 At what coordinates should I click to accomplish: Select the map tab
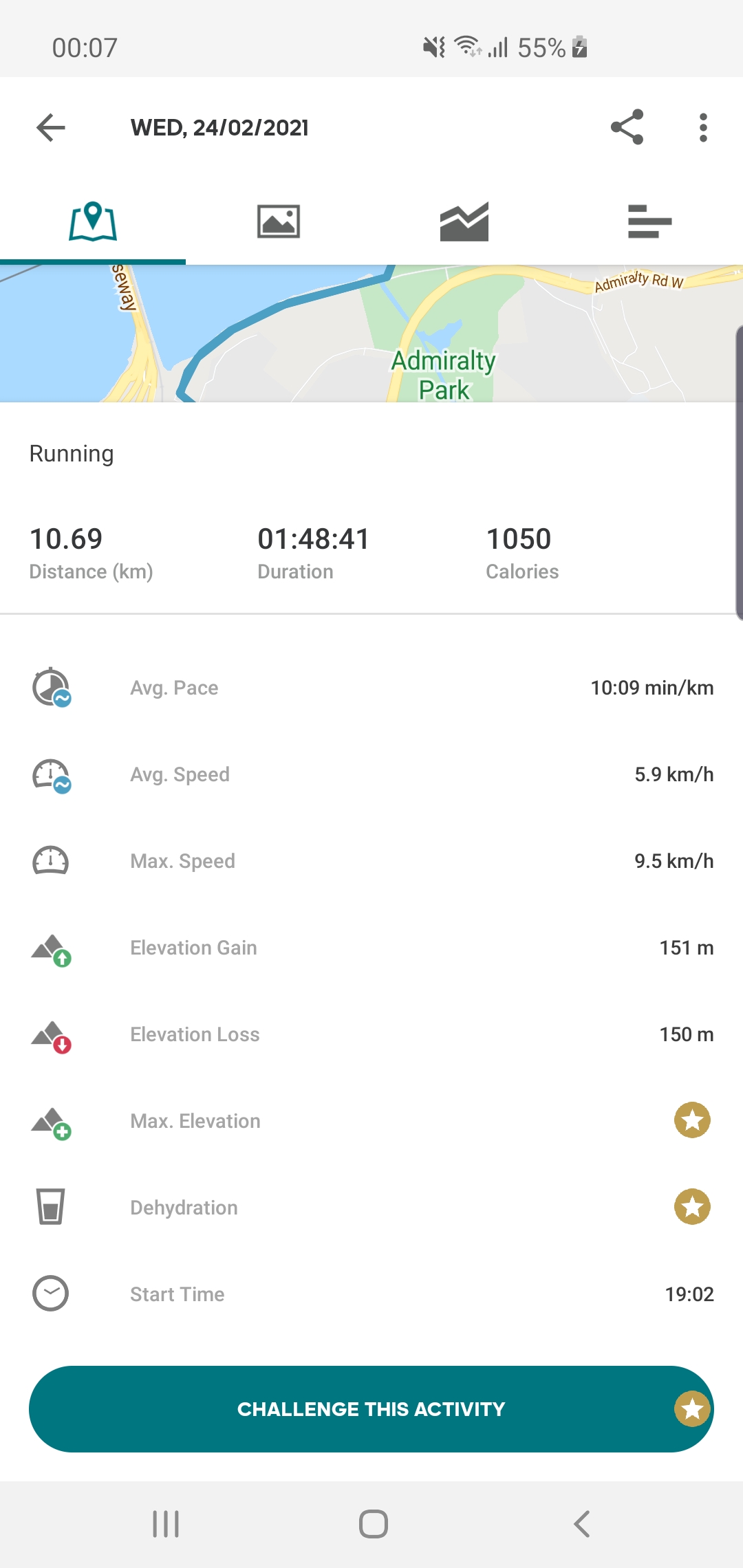(93, 221)
